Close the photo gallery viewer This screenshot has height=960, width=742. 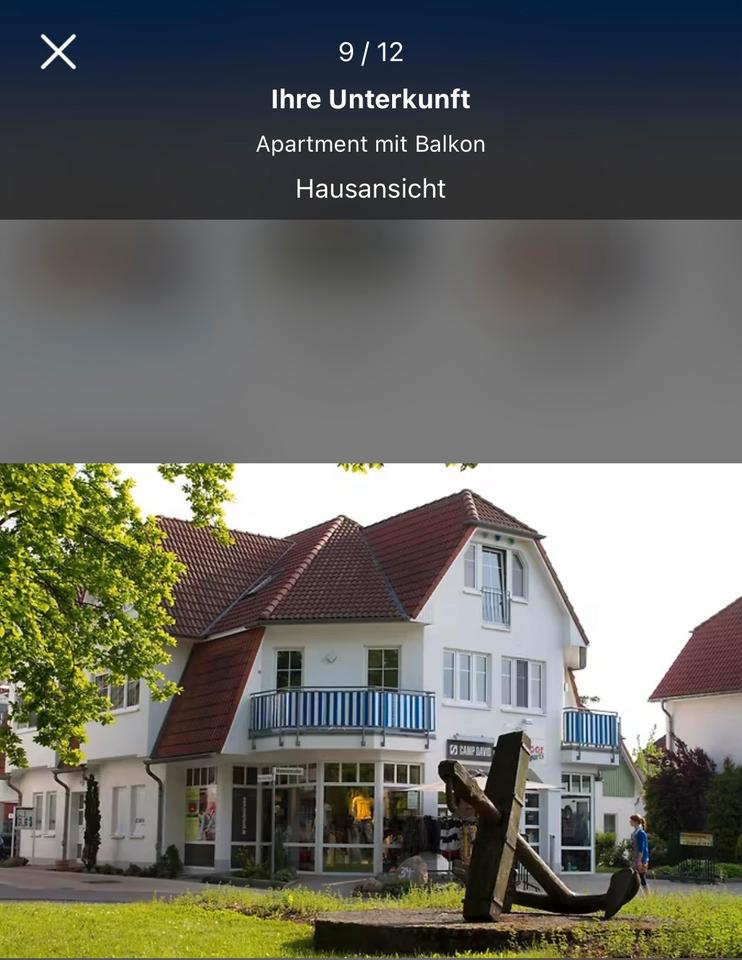pos(58,52)
